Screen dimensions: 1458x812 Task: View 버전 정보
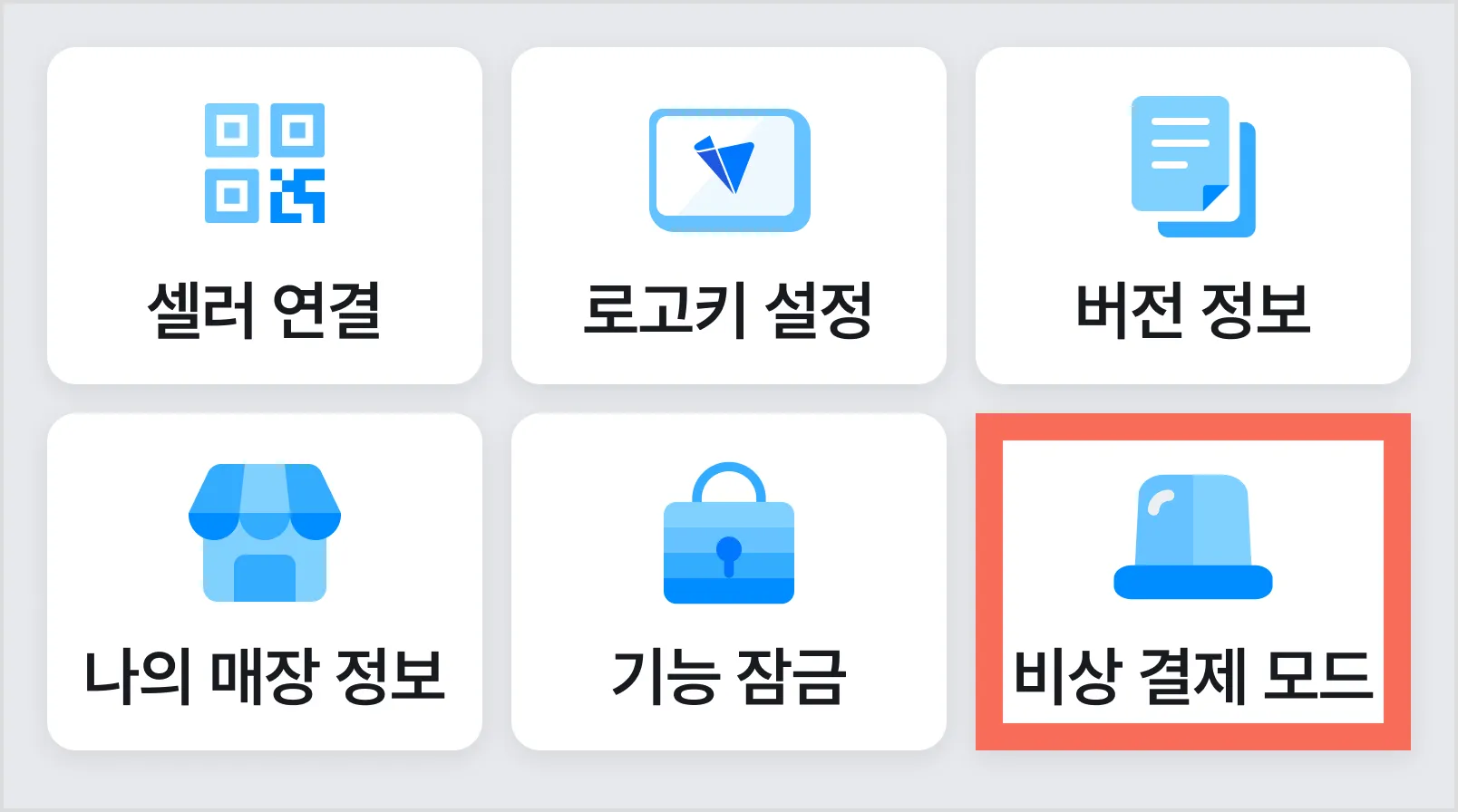pyautogui.click(x=1192, y=216)
